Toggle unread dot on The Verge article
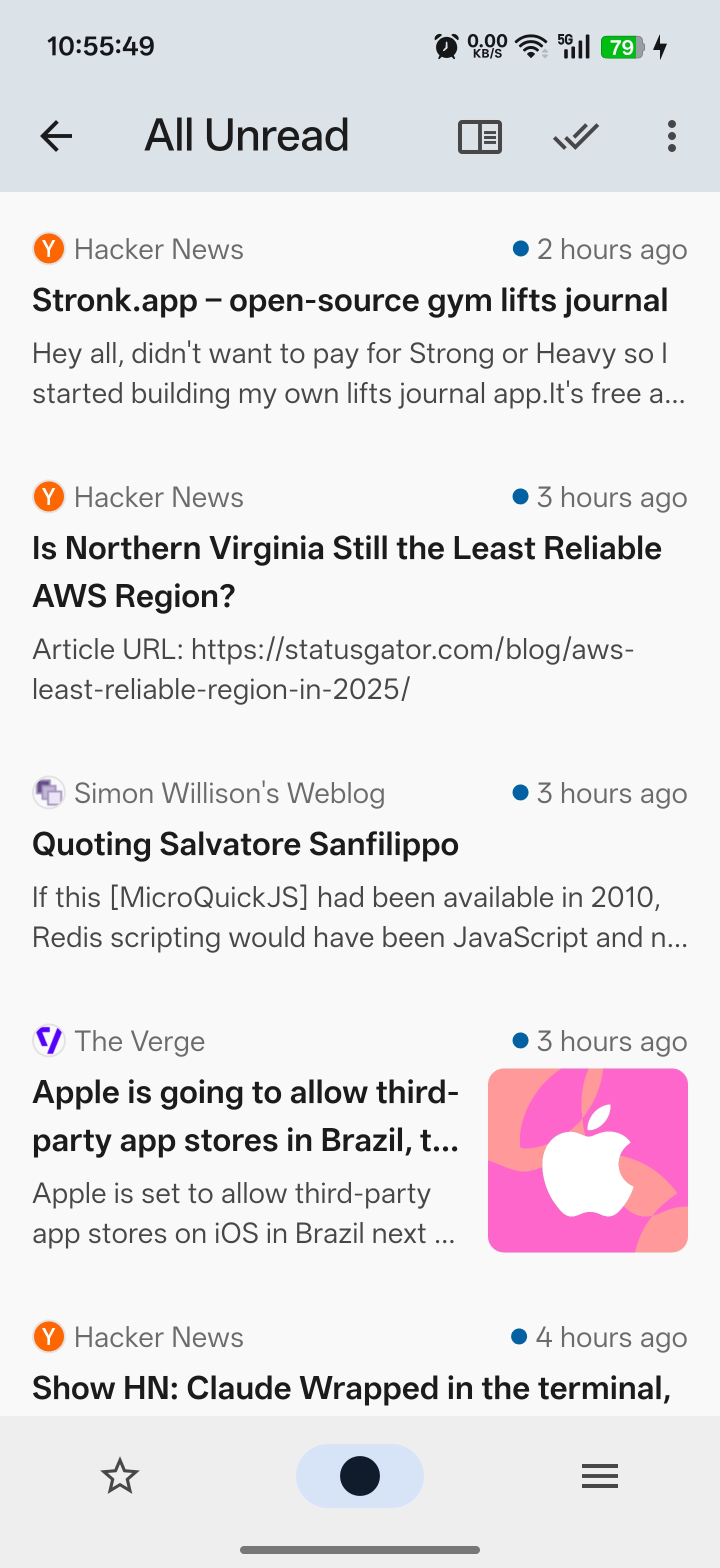Viewport: 720px width, 1568px height. click(x=520, y=1041)
